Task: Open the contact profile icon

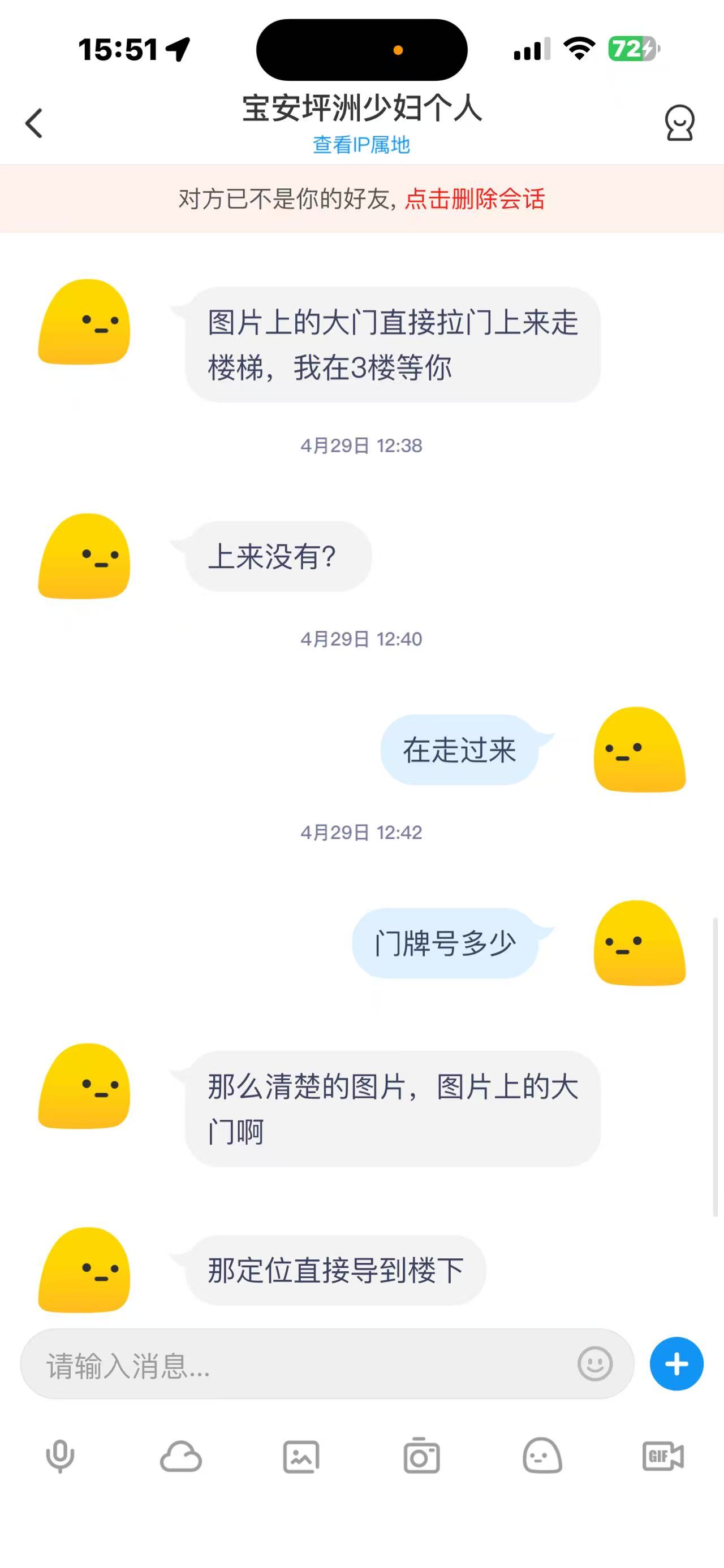Action: [679, 124]
